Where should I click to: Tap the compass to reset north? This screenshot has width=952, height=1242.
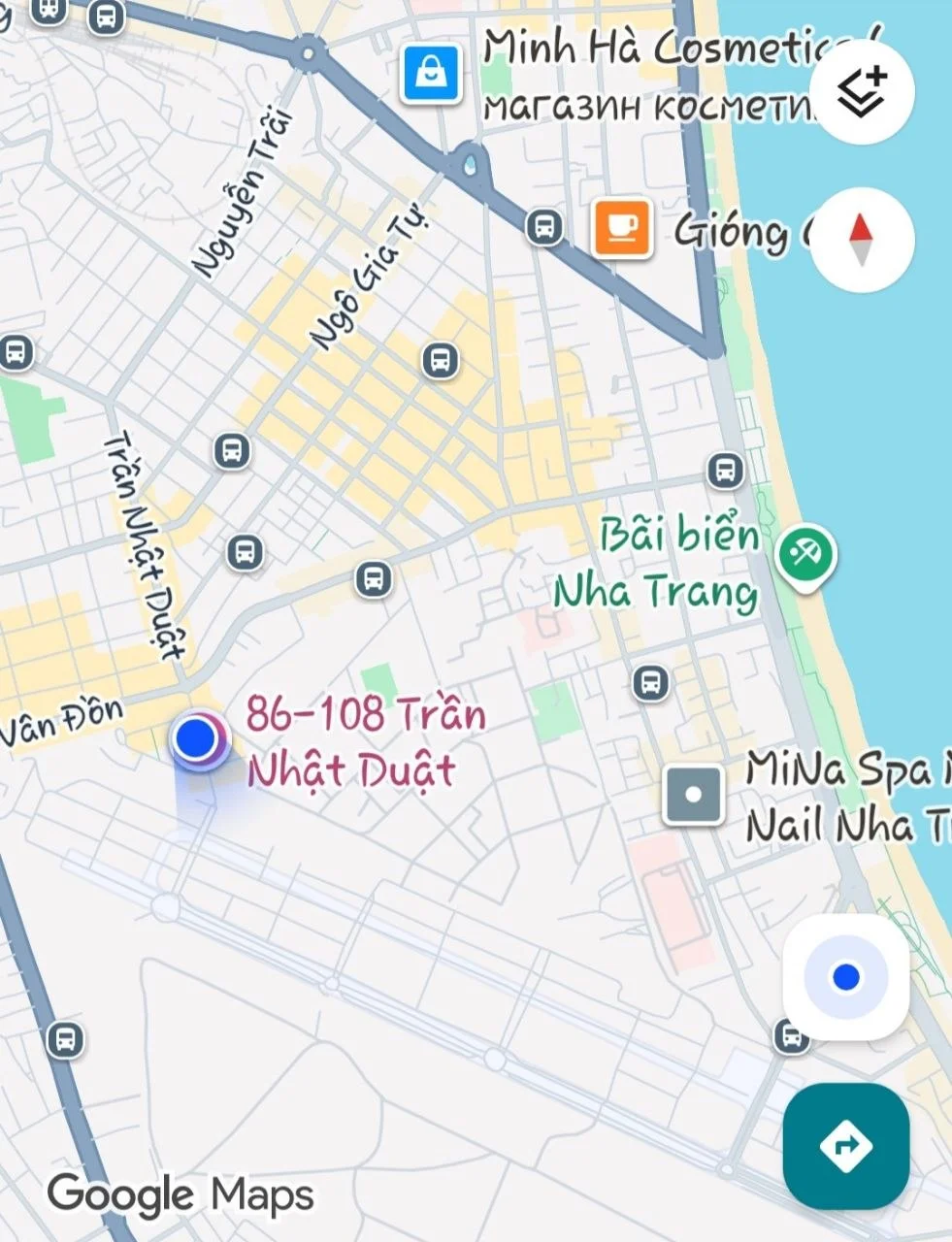pyautogui.click(x=862, y=239)
